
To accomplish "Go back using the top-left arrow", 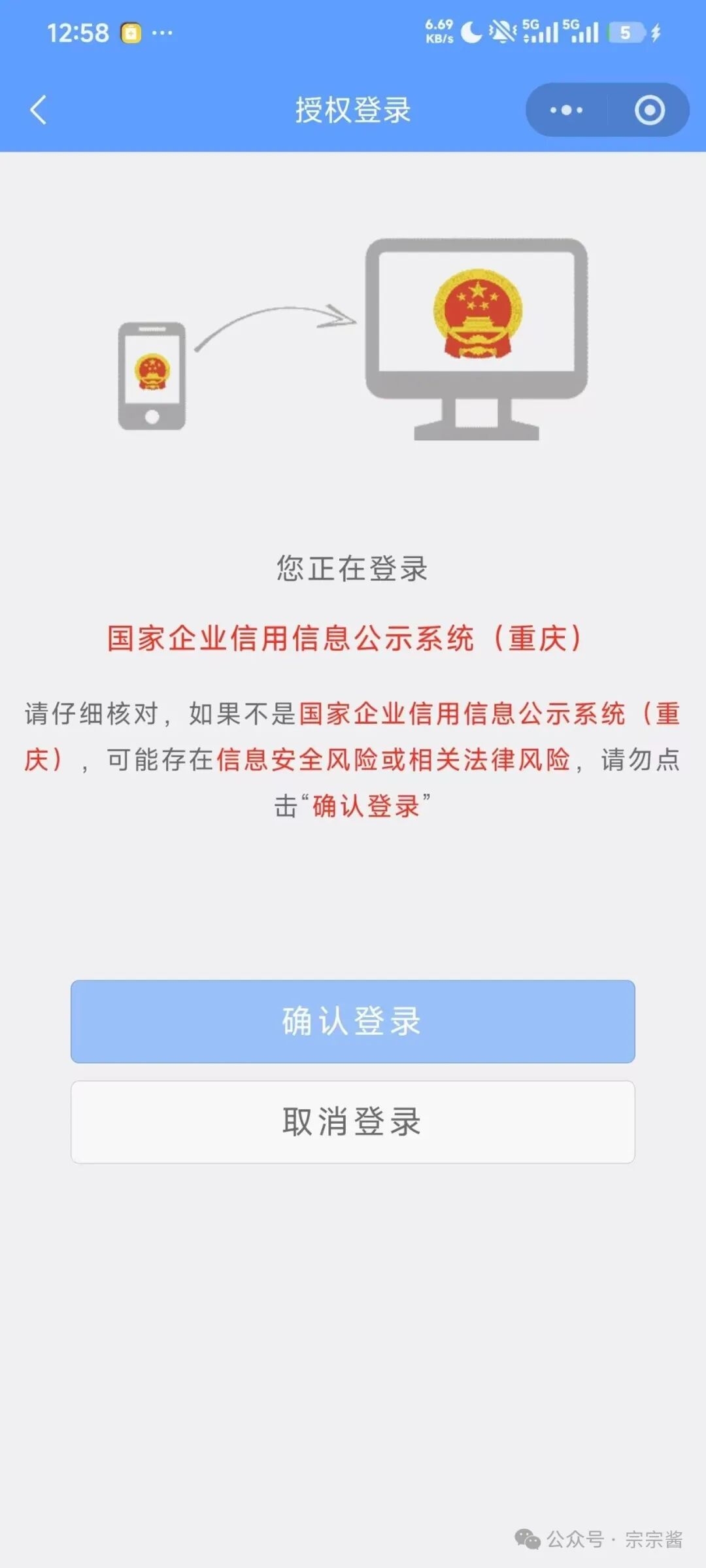I will pos(39,110).
